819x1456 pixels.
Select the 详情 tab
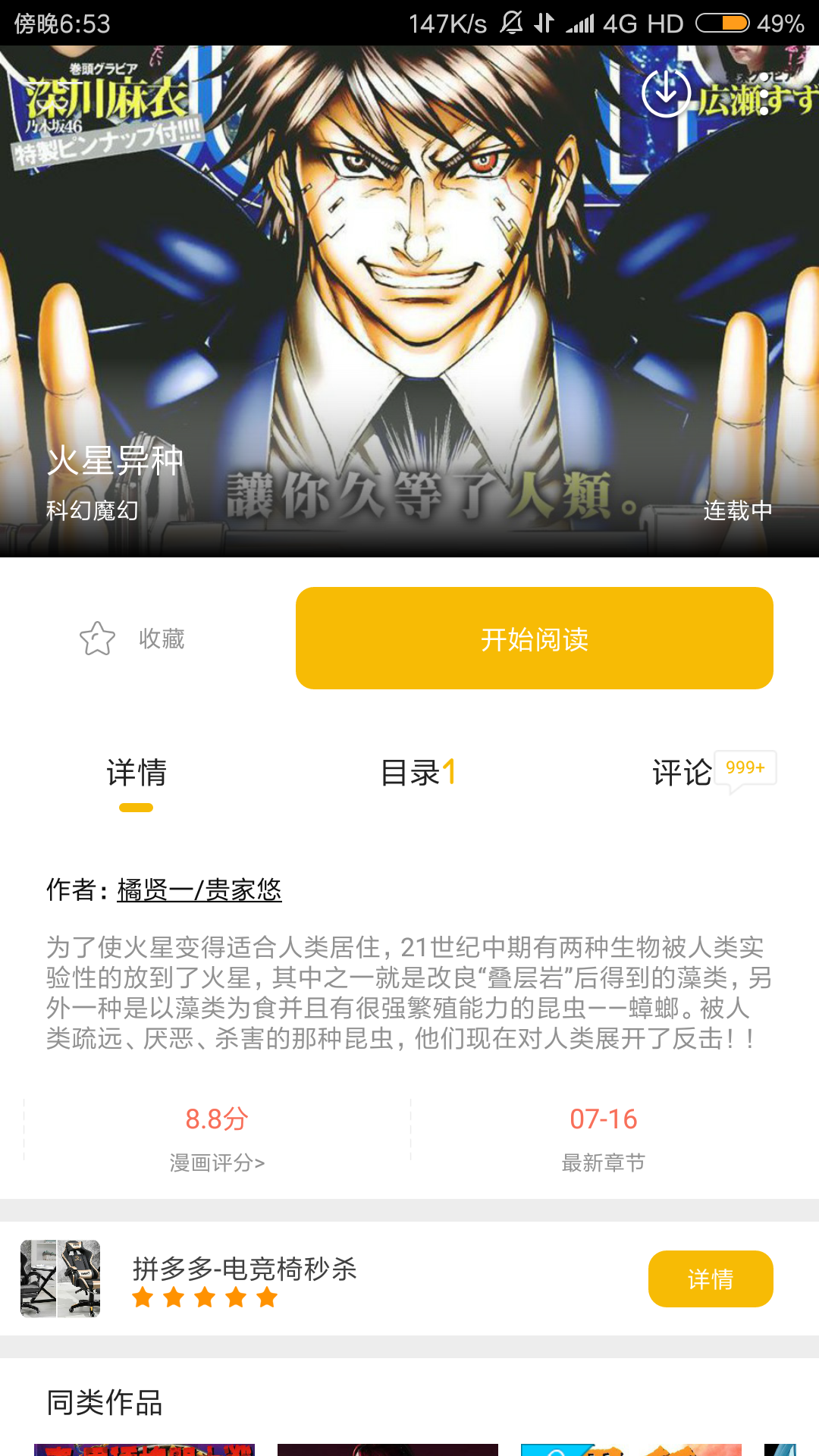tap(136, 773)
